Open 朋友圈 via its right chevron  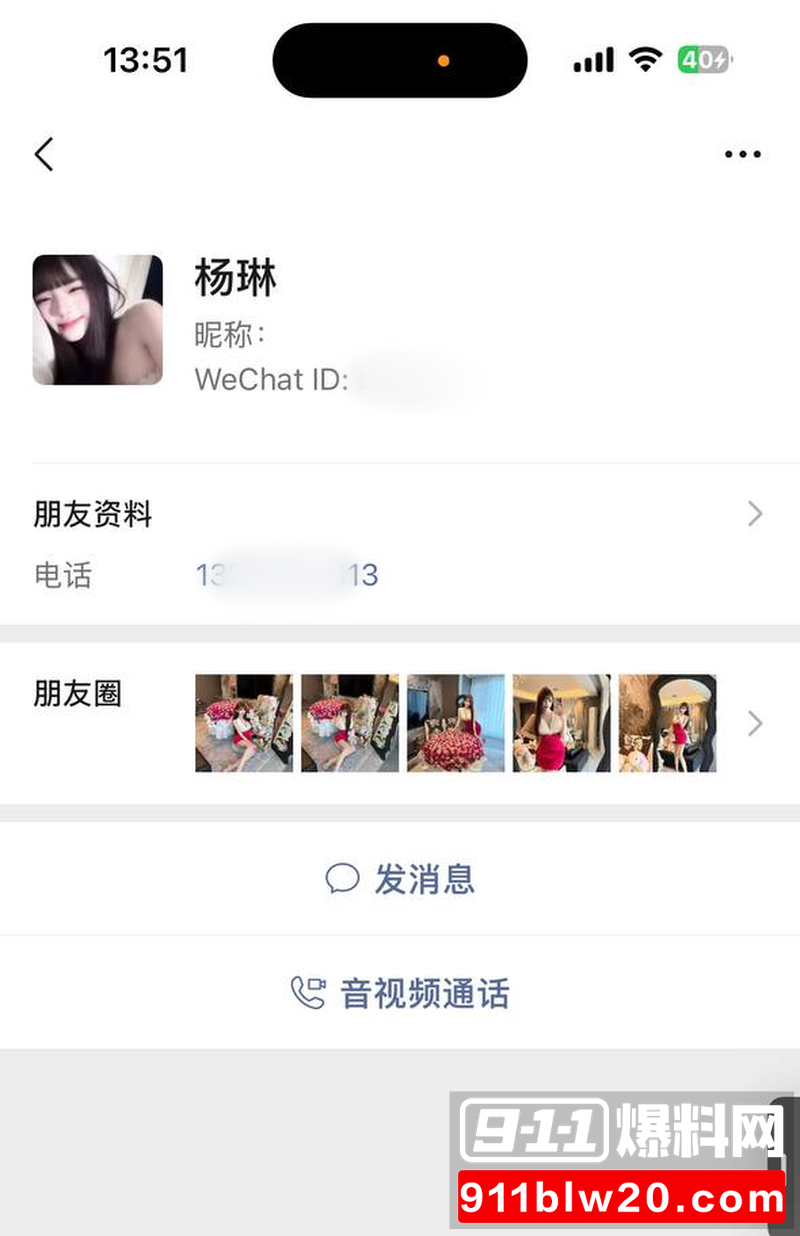pos(755,724)
